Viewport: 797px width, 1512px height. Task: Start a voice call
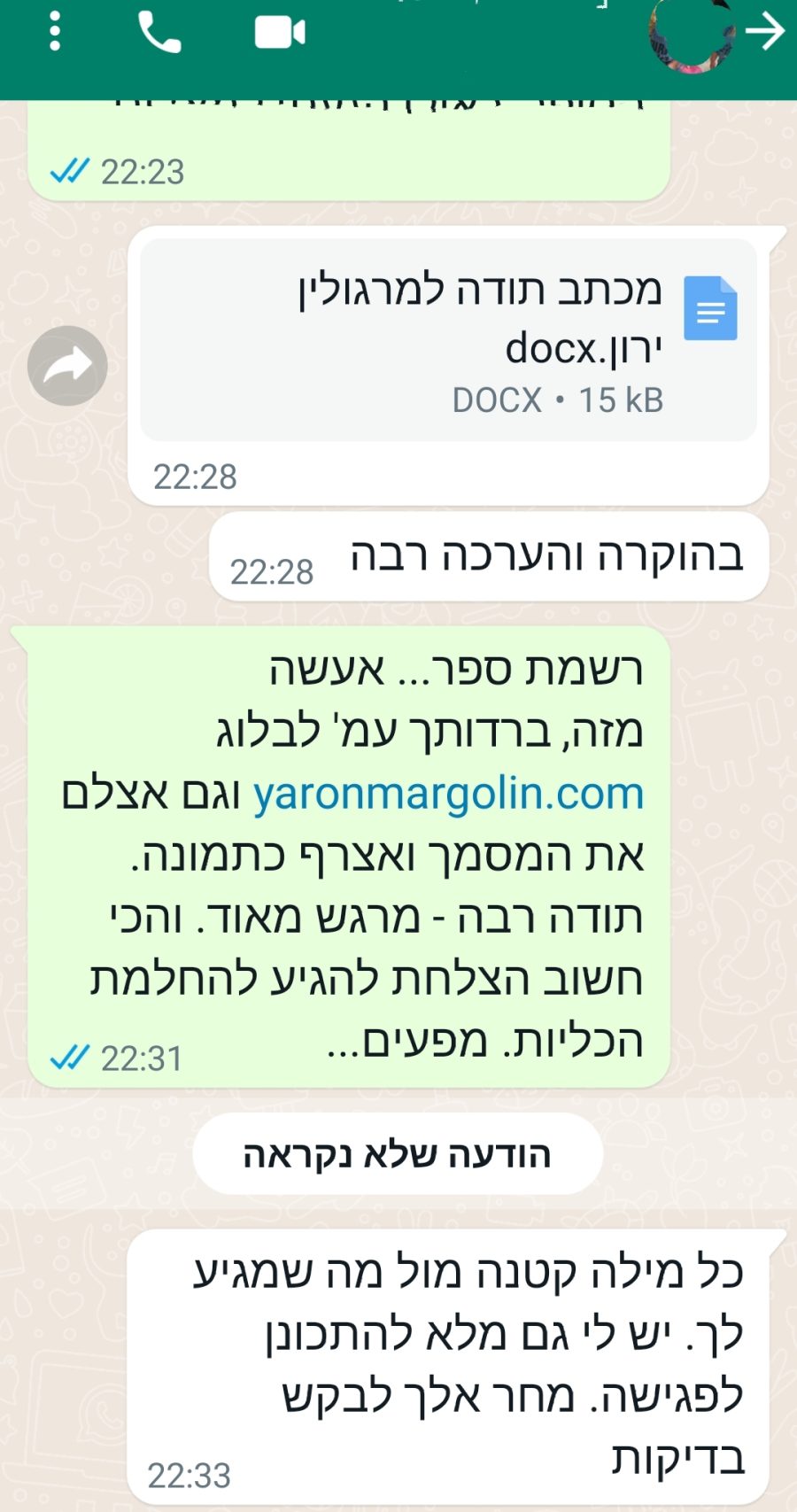coord(159,33)
